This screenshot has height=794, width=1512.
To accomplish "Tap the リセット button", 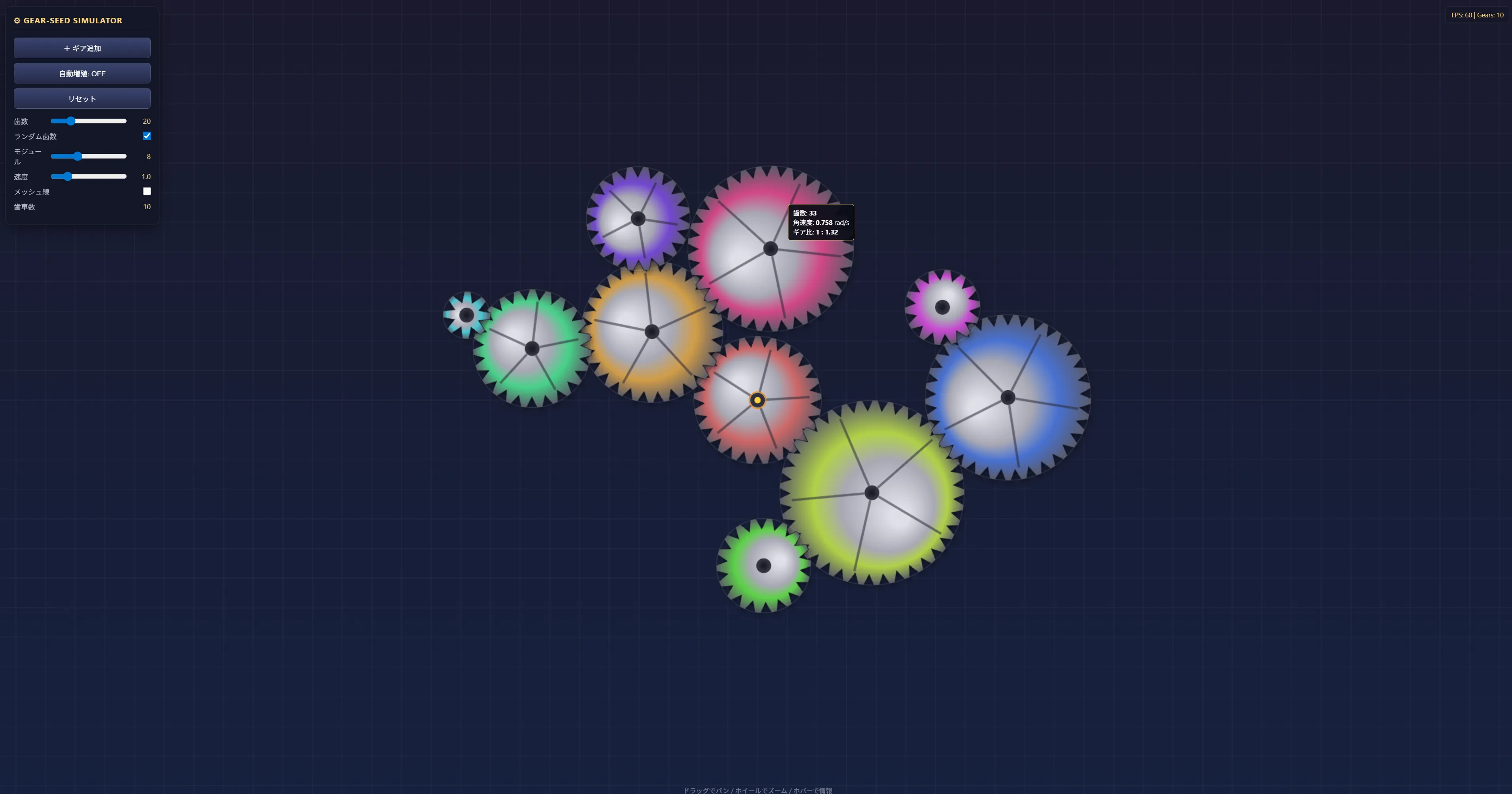I will pyautogui.click(x=82, y=98).
